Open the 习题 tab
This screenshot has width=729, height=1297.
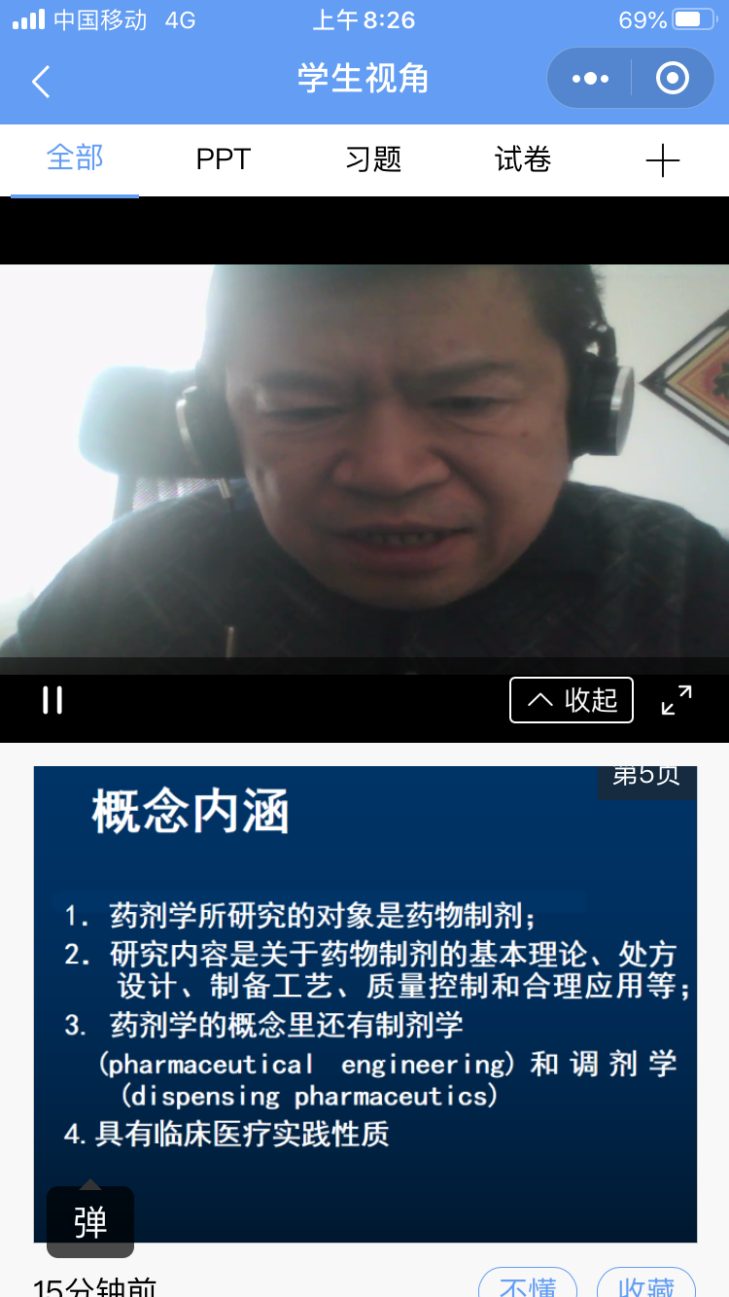373,159
